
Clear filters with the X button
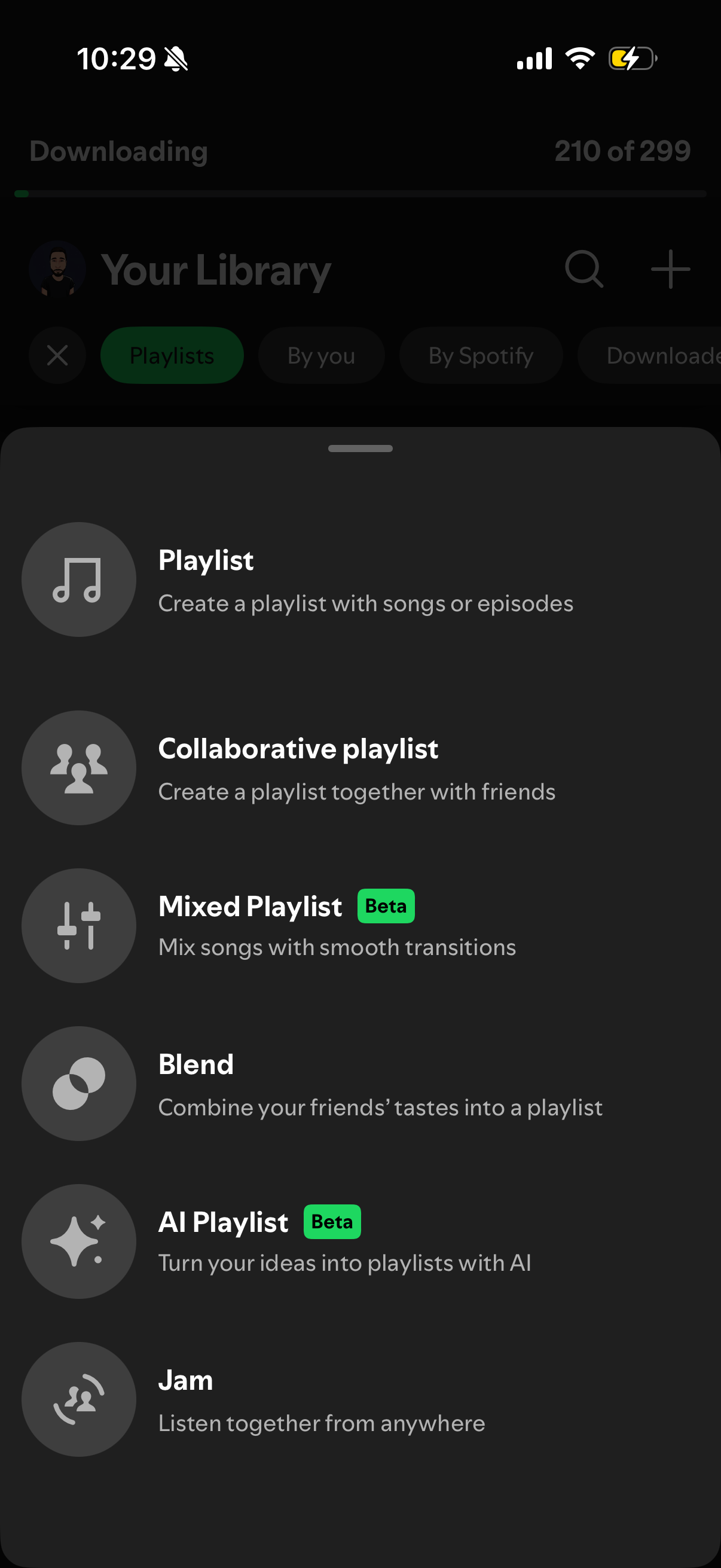tap(57, 355)
